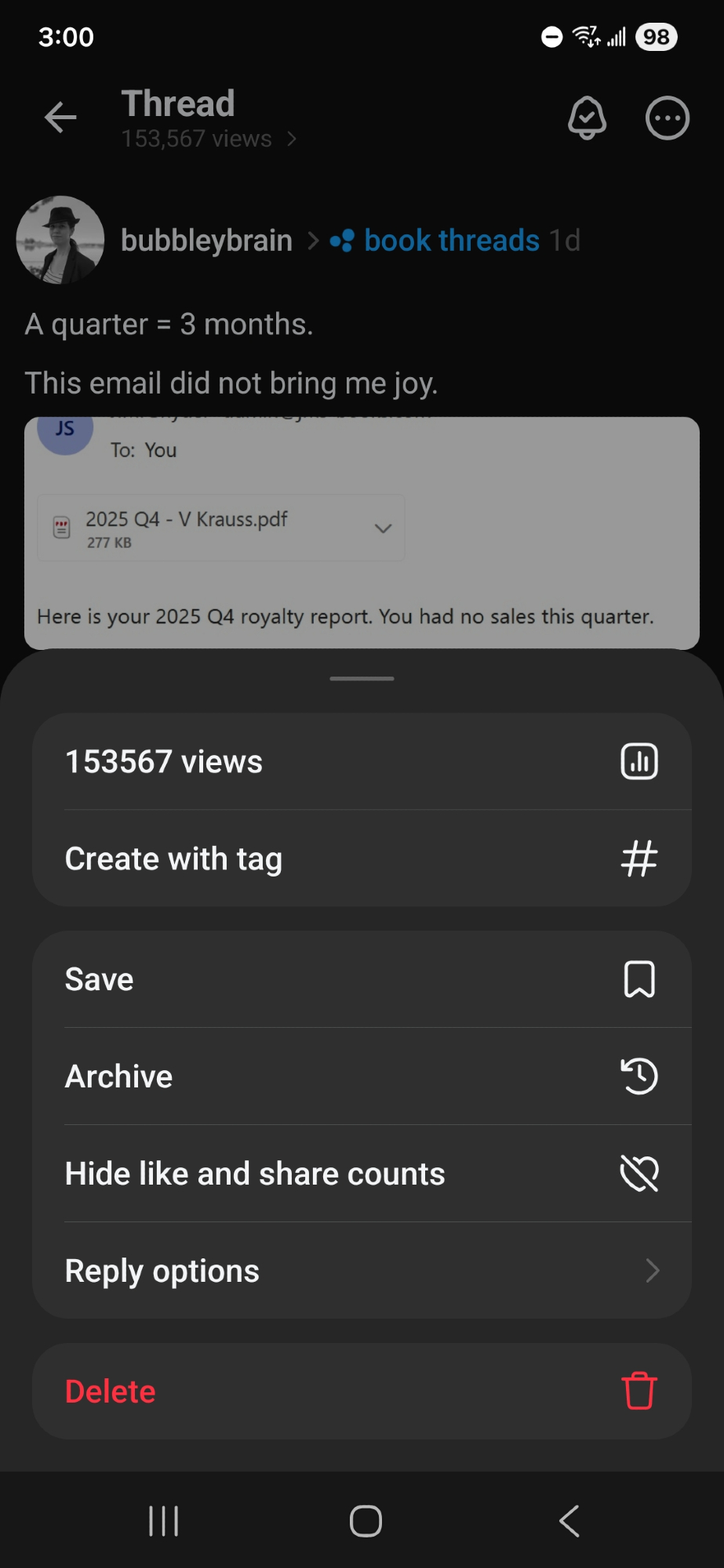
Task: Choose Hide like and share counts
Action: (x=361, y=1174)
